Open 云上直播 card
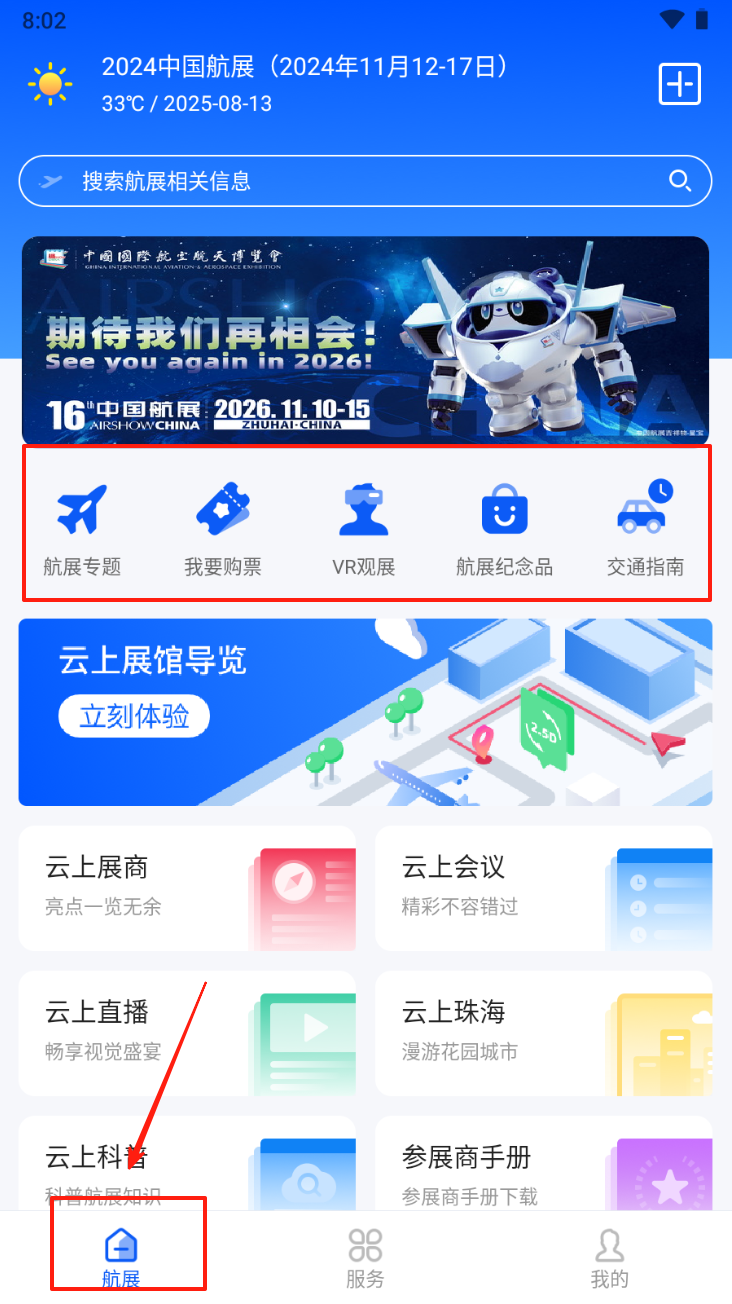Image resolution: width=732 pixels, height=1304 pixels. click(187, 1032)
